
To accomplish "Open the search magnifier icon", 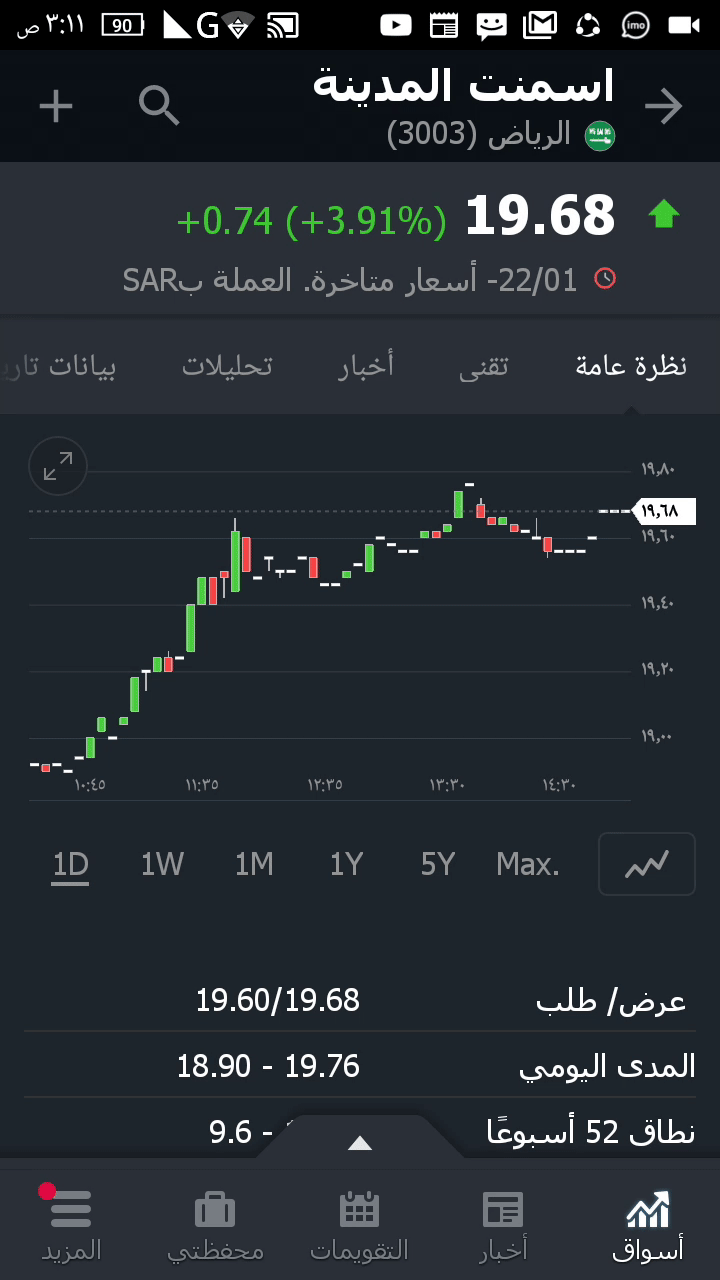I will coord(159,106).
